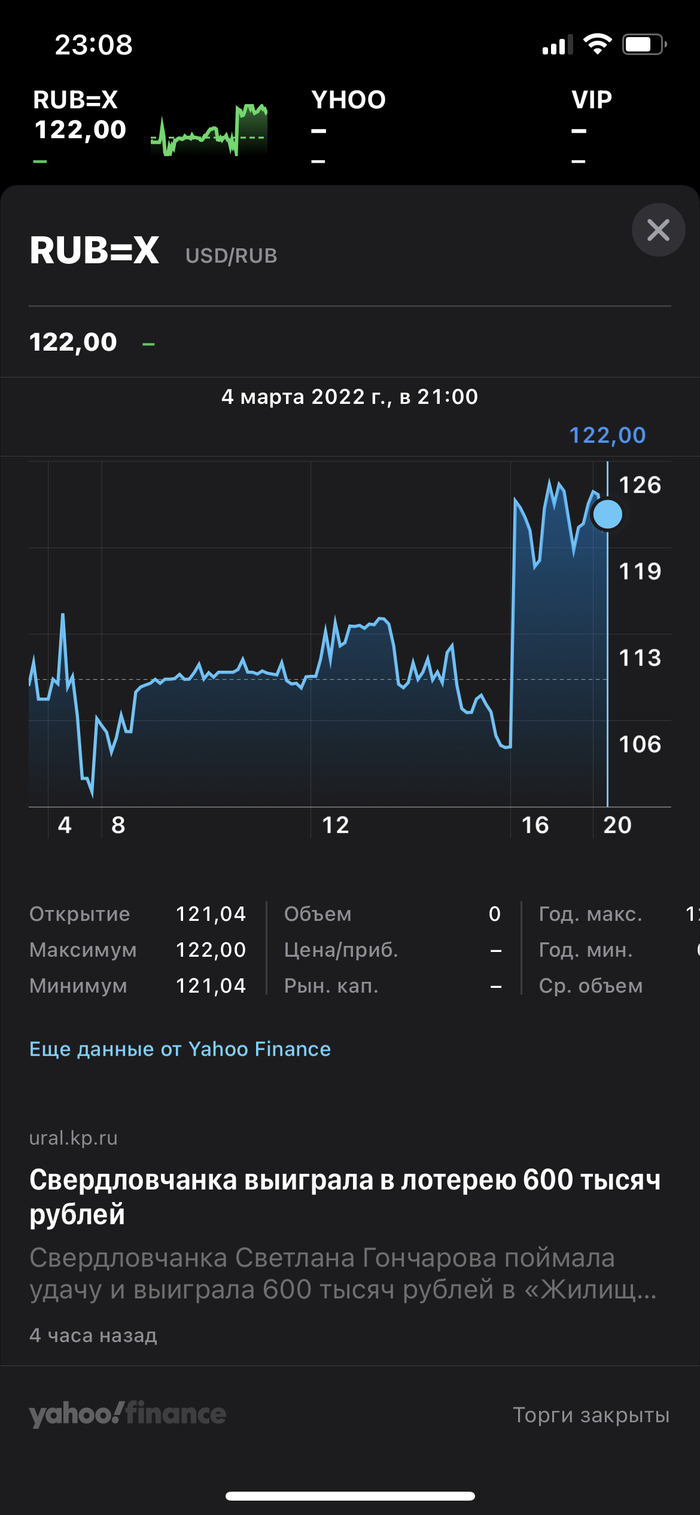
Task: Read the article about Свердловчанка winning the lottery
Action: tap(345, 1197)
